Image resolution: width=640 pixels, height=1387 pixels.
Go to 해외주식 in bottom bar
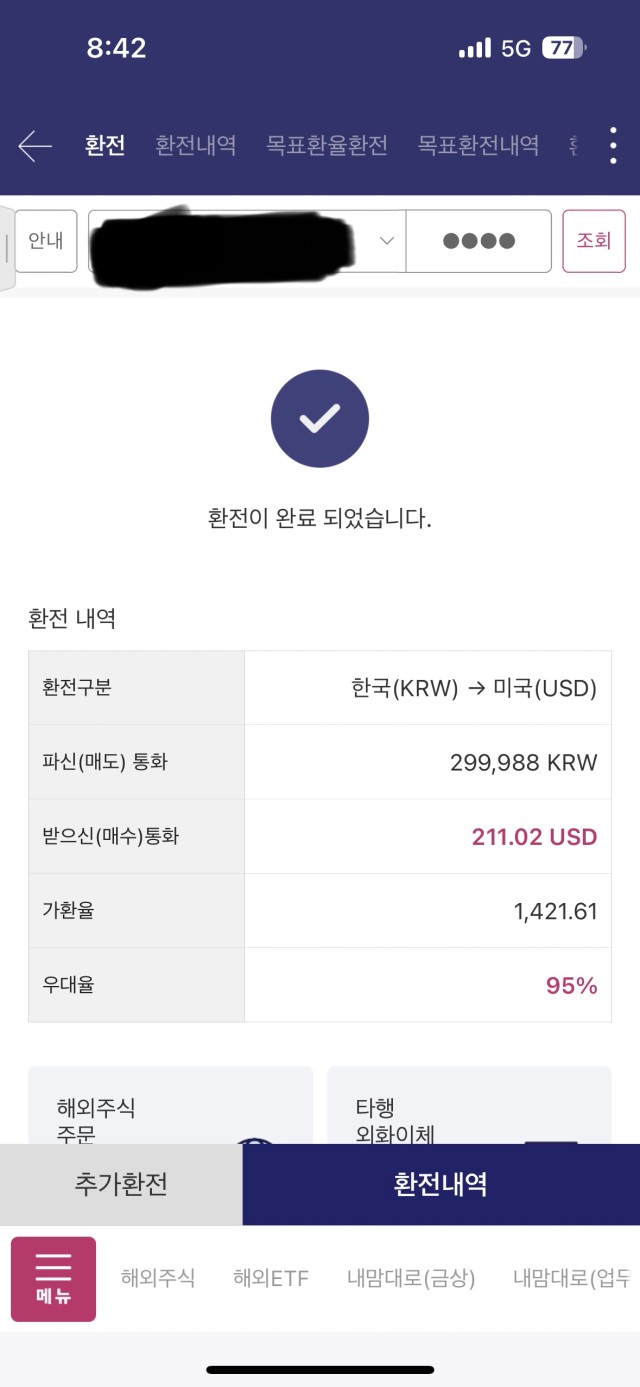[158, 1278]
